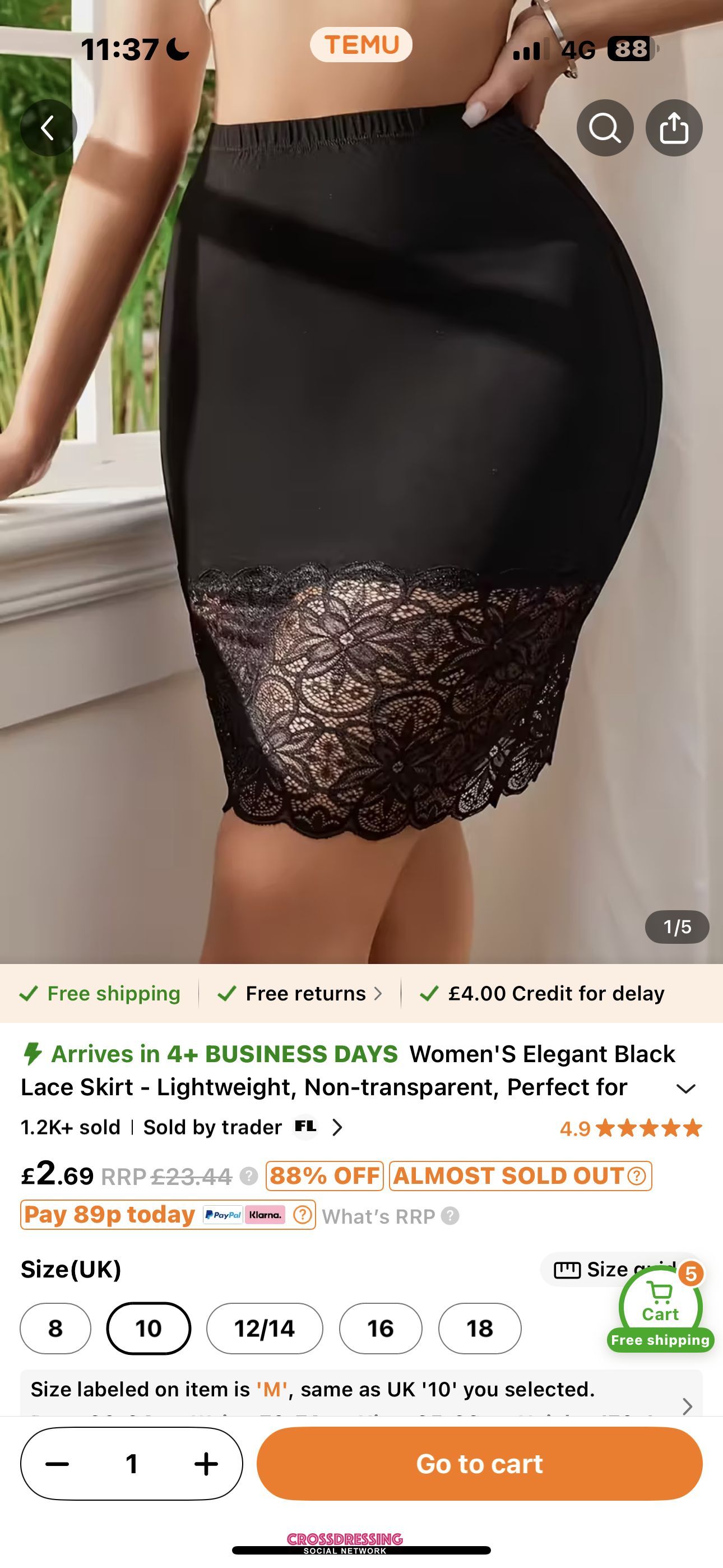This screenshot has width=723, height=1568.
Task: Share this skirt listing
Action: tap(674, 128)
